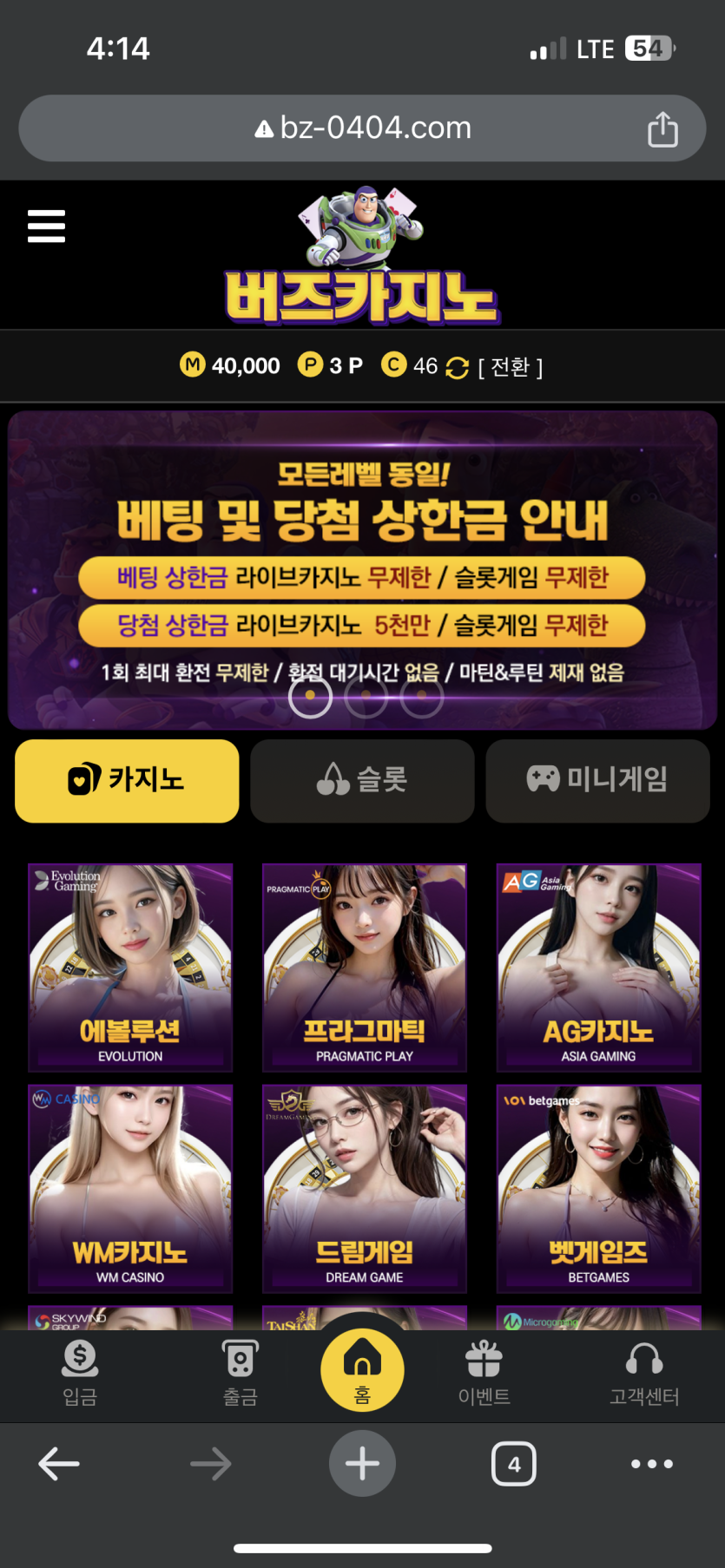The image size is (725, 1568).
Task: Go to 출금 withdrawal tab
Action: point(241,1373)
